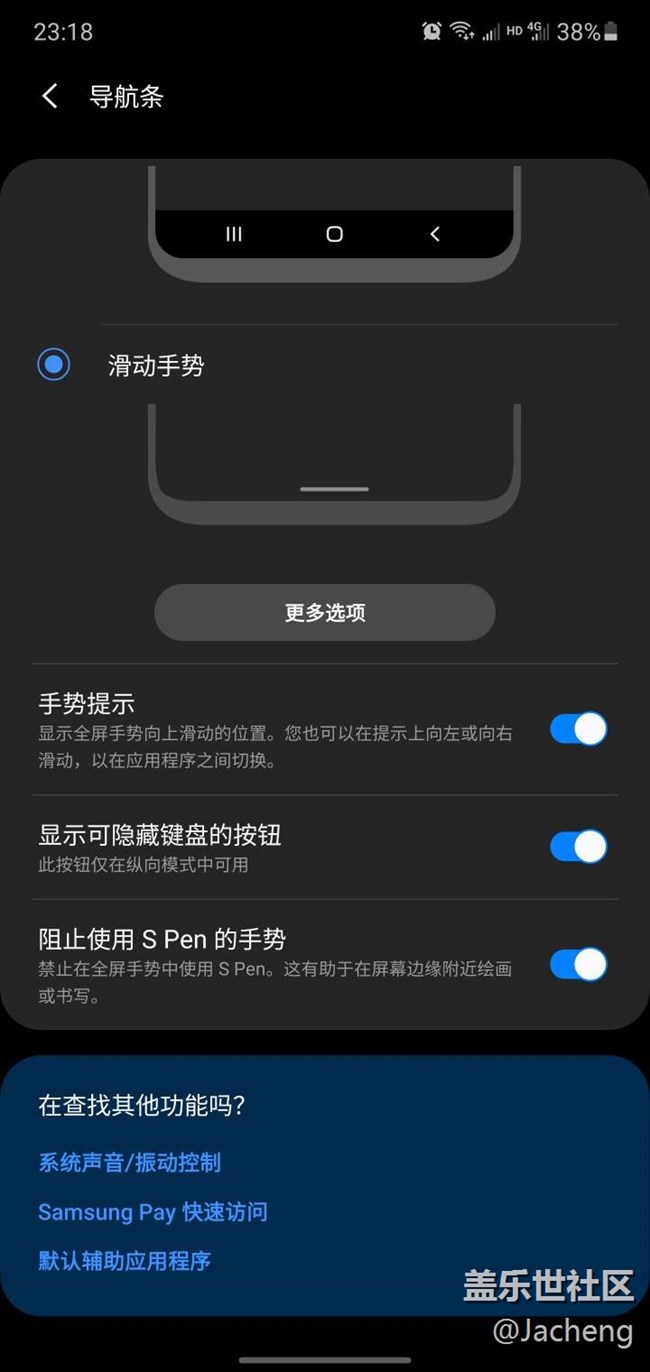Toggle 阻止使用 S Pen 的手势 off
The height and width of the screenshot is (1372, 650).
pos(578,964)
